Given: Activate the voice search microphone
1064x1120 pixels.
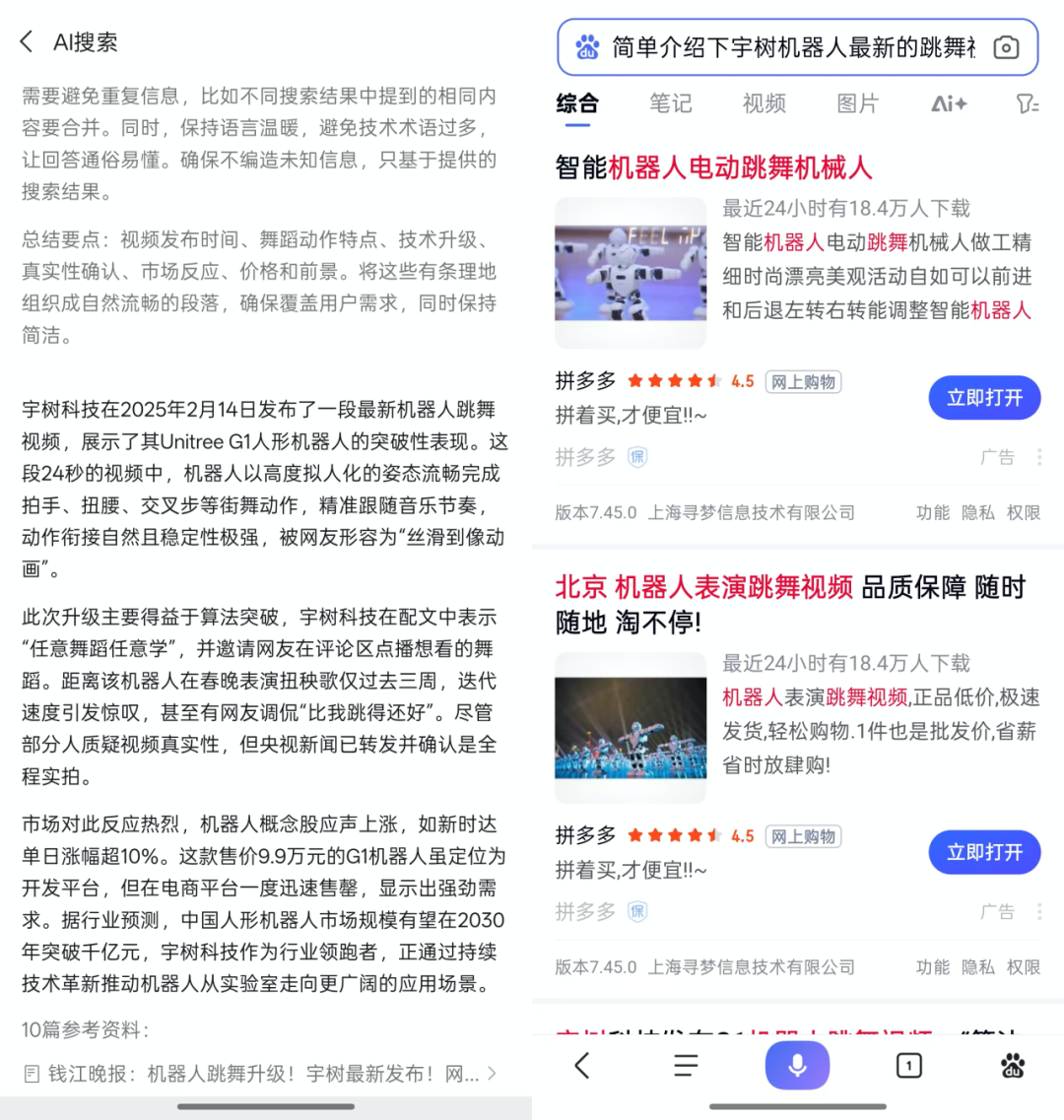Looking at the screenshot, I should 797,1065.
